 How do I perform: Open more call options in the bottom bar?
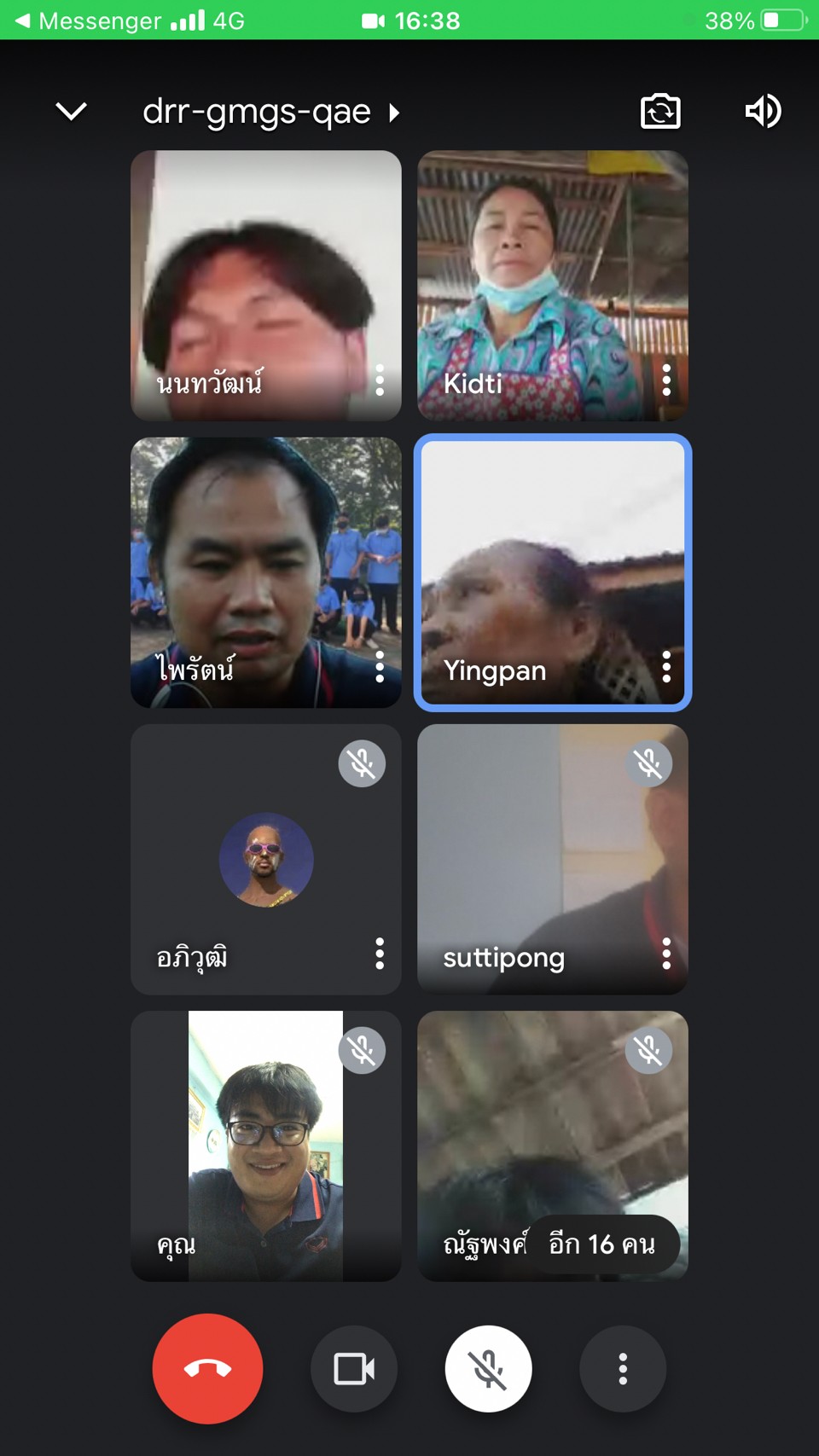(623, 1368)
